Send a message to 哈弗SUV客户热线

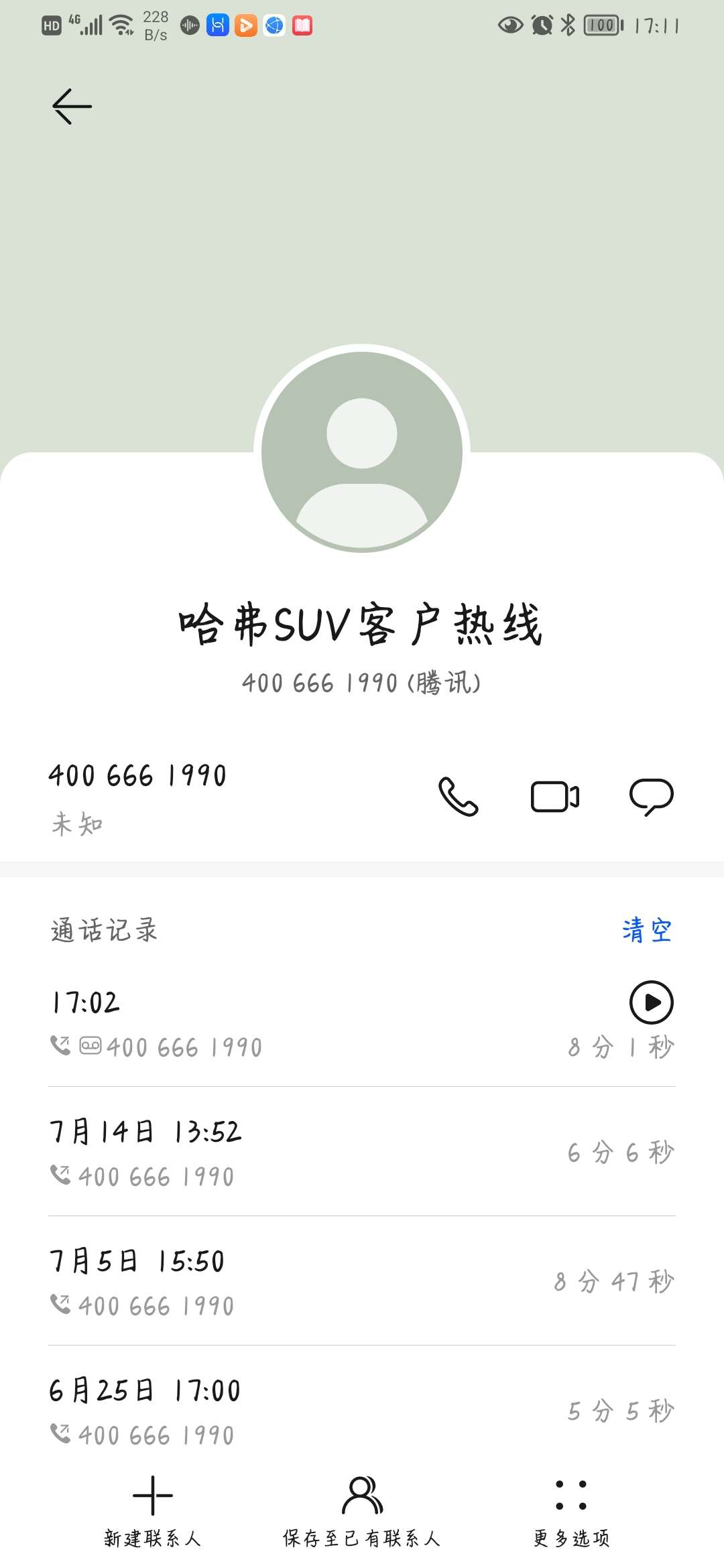pyautogui.click(x=652, y=797)
